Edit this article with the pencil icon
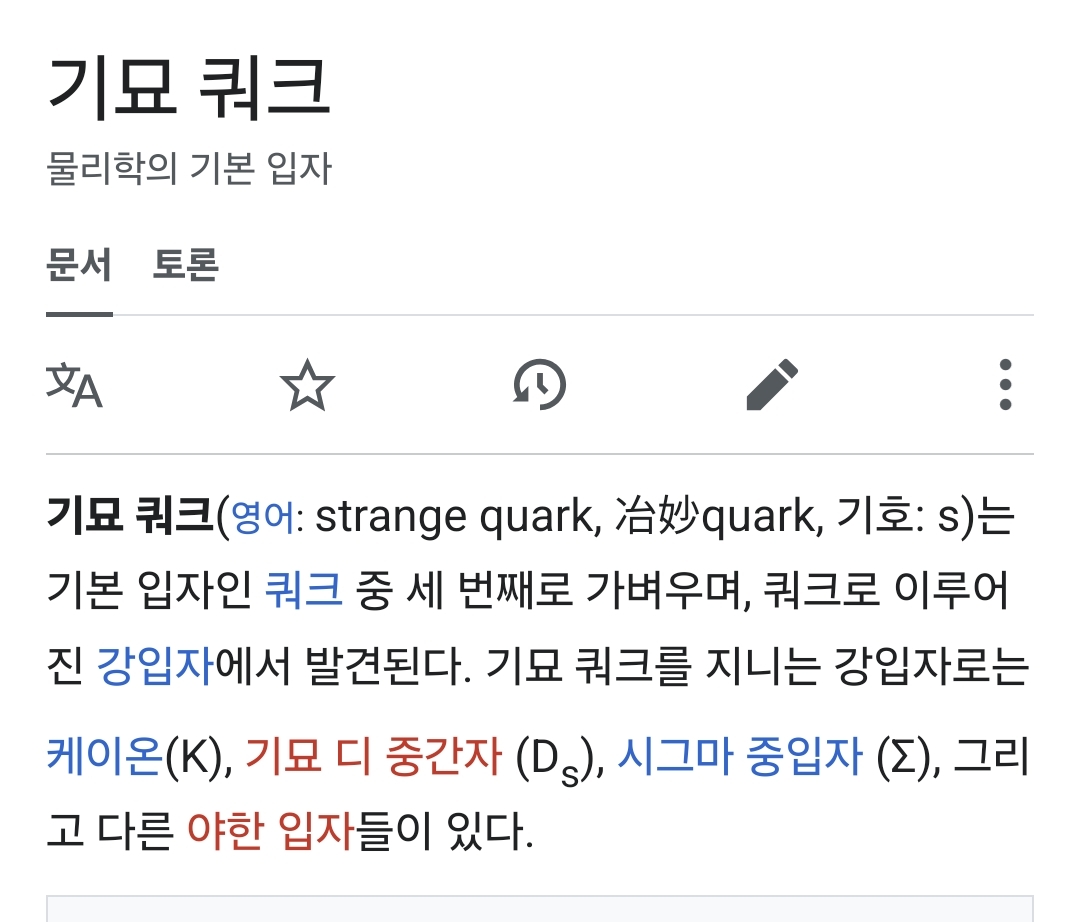 [x=772, y=385]
